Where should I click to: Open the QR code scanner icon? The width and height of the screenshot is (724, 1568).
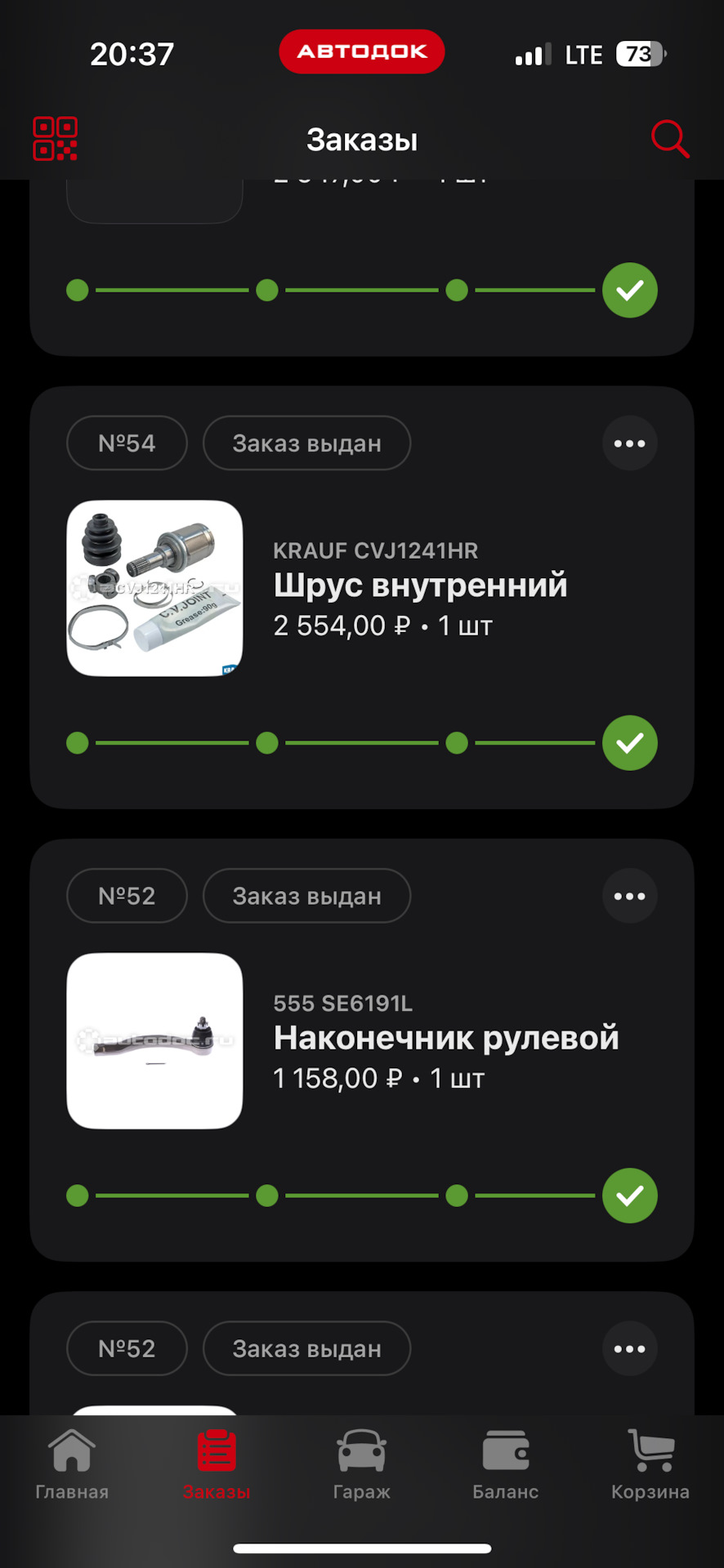pyautogui.click(x=55, y=139)
